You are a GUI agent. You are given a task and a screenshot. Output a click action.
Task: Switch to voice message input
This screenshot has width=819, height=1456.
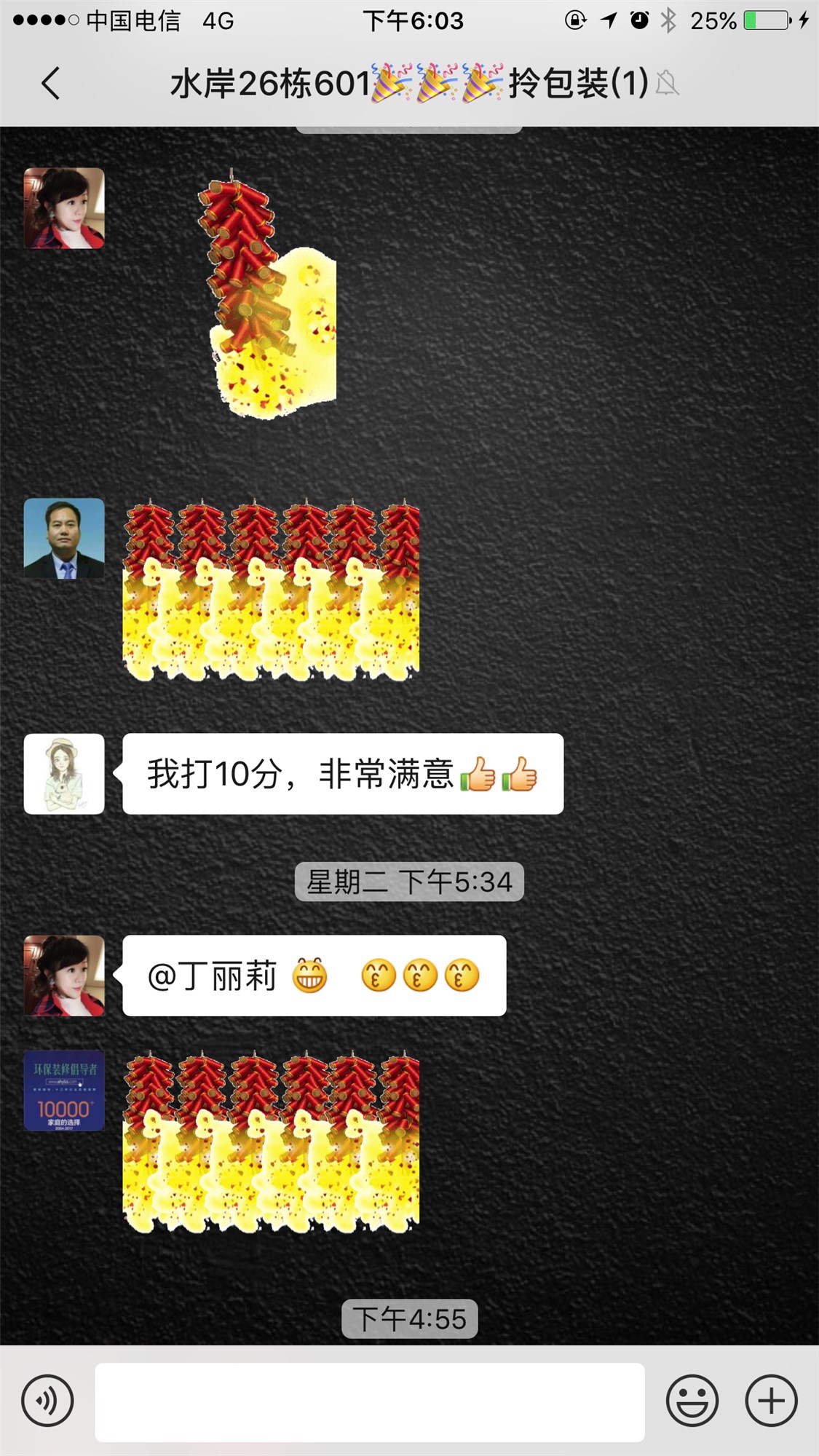[47, 1400]
